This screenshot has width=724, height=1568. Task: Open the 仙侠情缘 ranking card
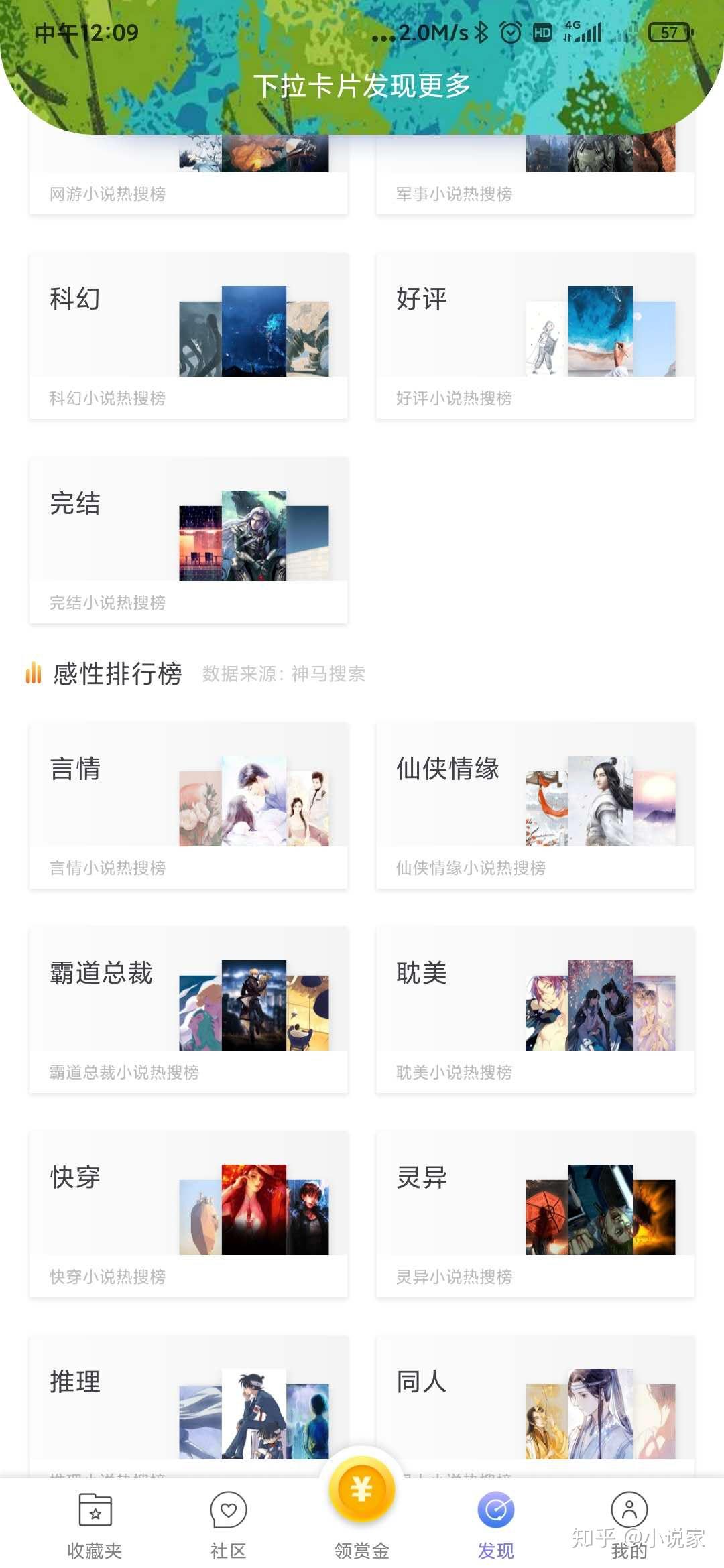click(535, 805)
